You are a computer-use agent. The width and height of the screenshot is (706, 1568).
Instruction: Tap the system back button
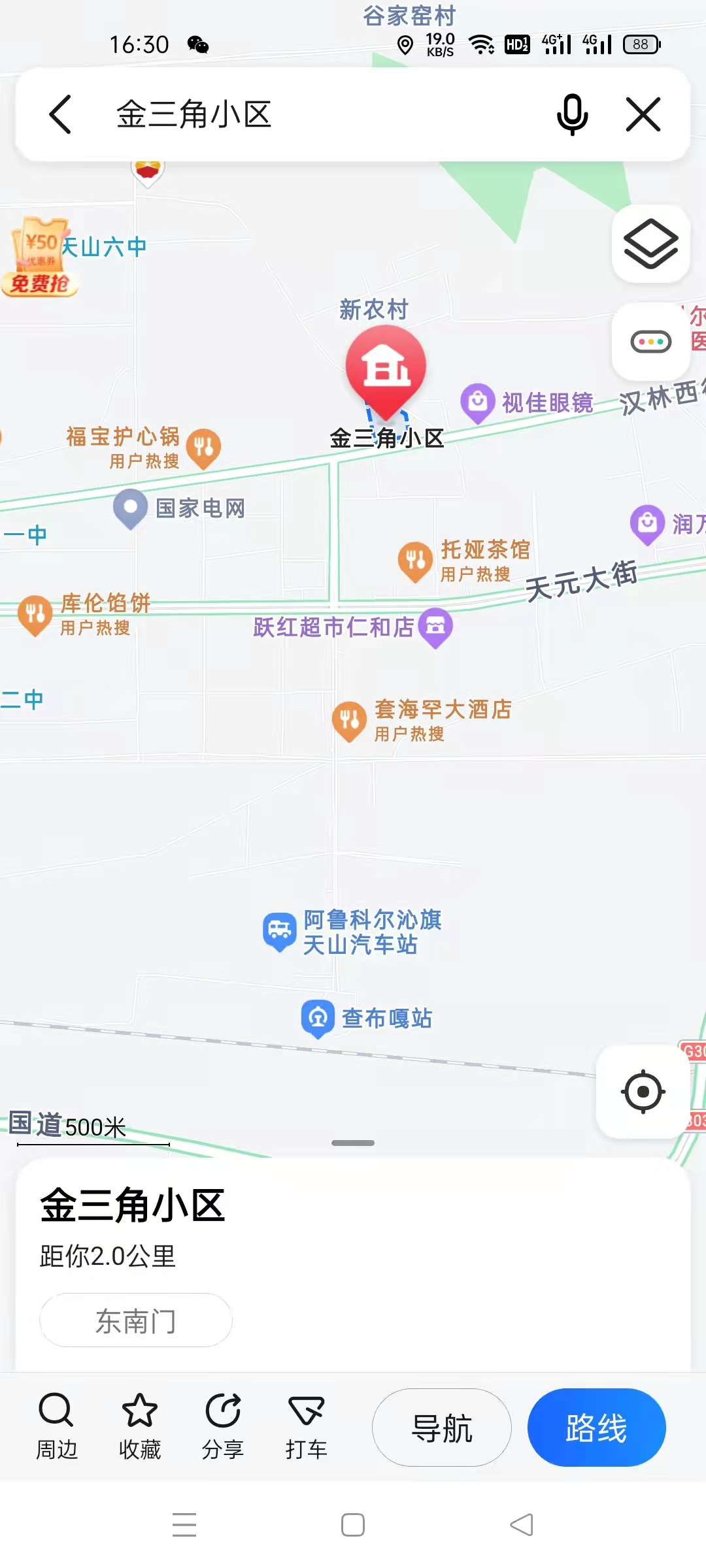[521, 1525]
